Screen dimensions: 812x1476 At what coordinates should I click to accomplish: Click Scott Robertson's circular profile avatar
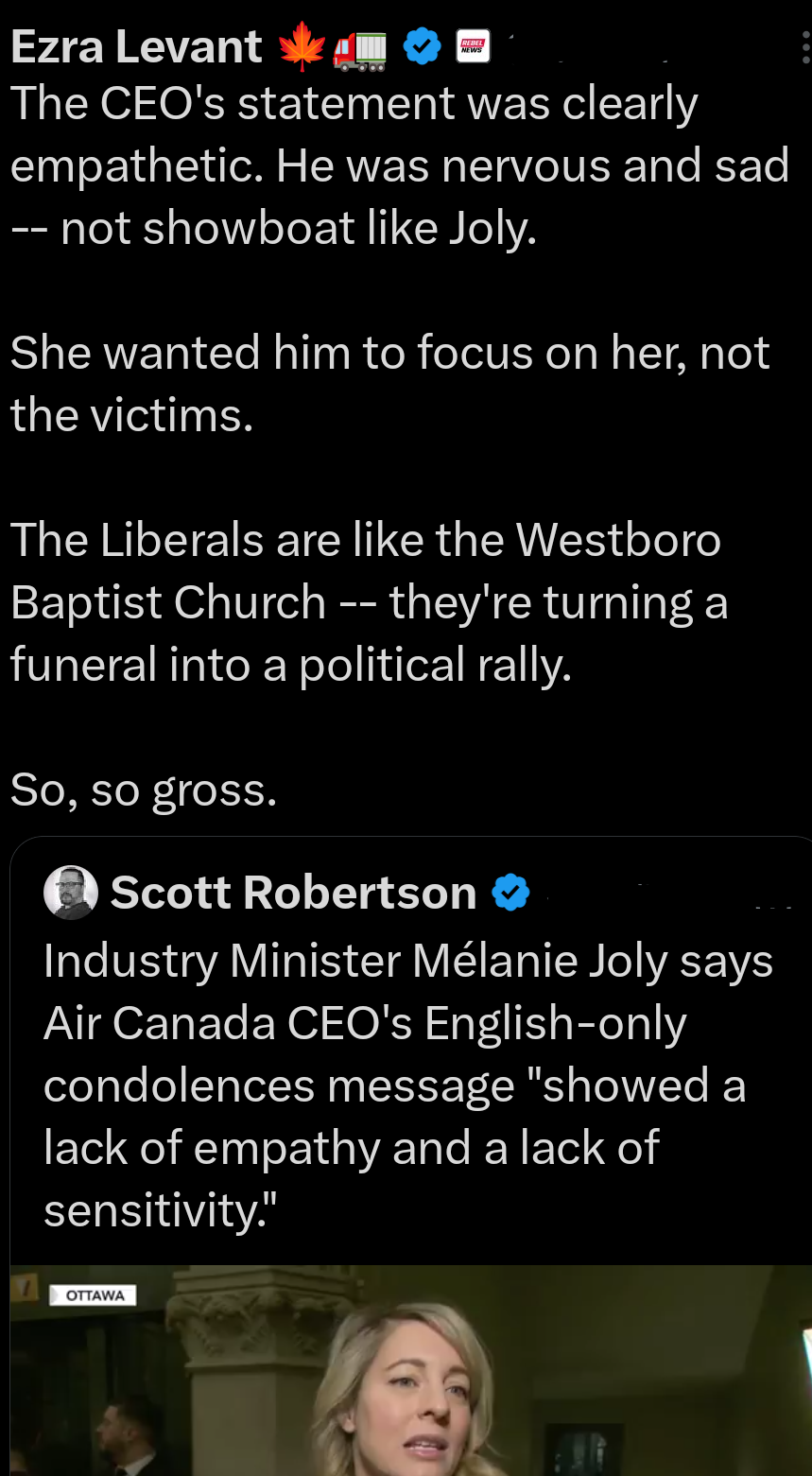coord(69,891)
